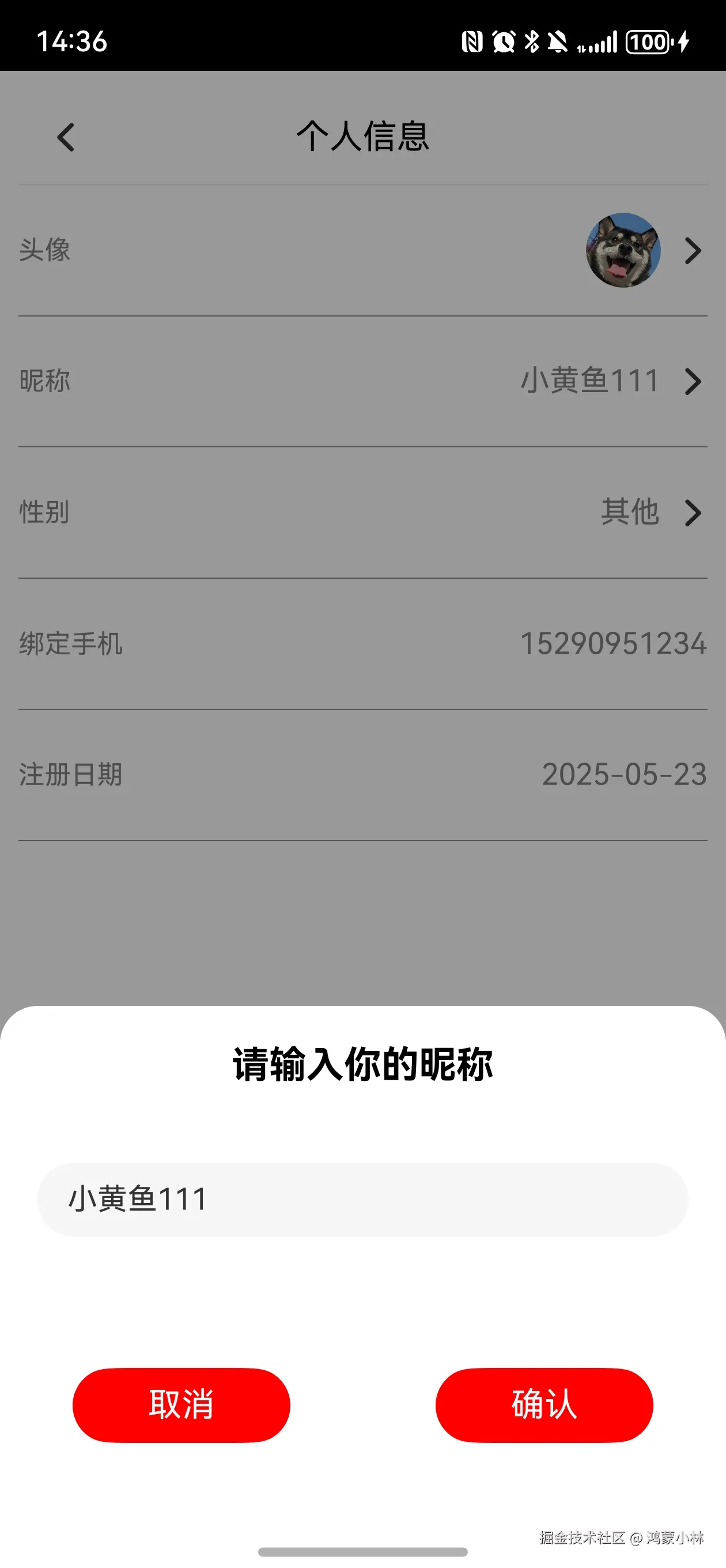Image resolution: width=726 pixels, height=1568 pixels.
Task: Tap the 100% battery indicator
Action: [x=648, y=42]
